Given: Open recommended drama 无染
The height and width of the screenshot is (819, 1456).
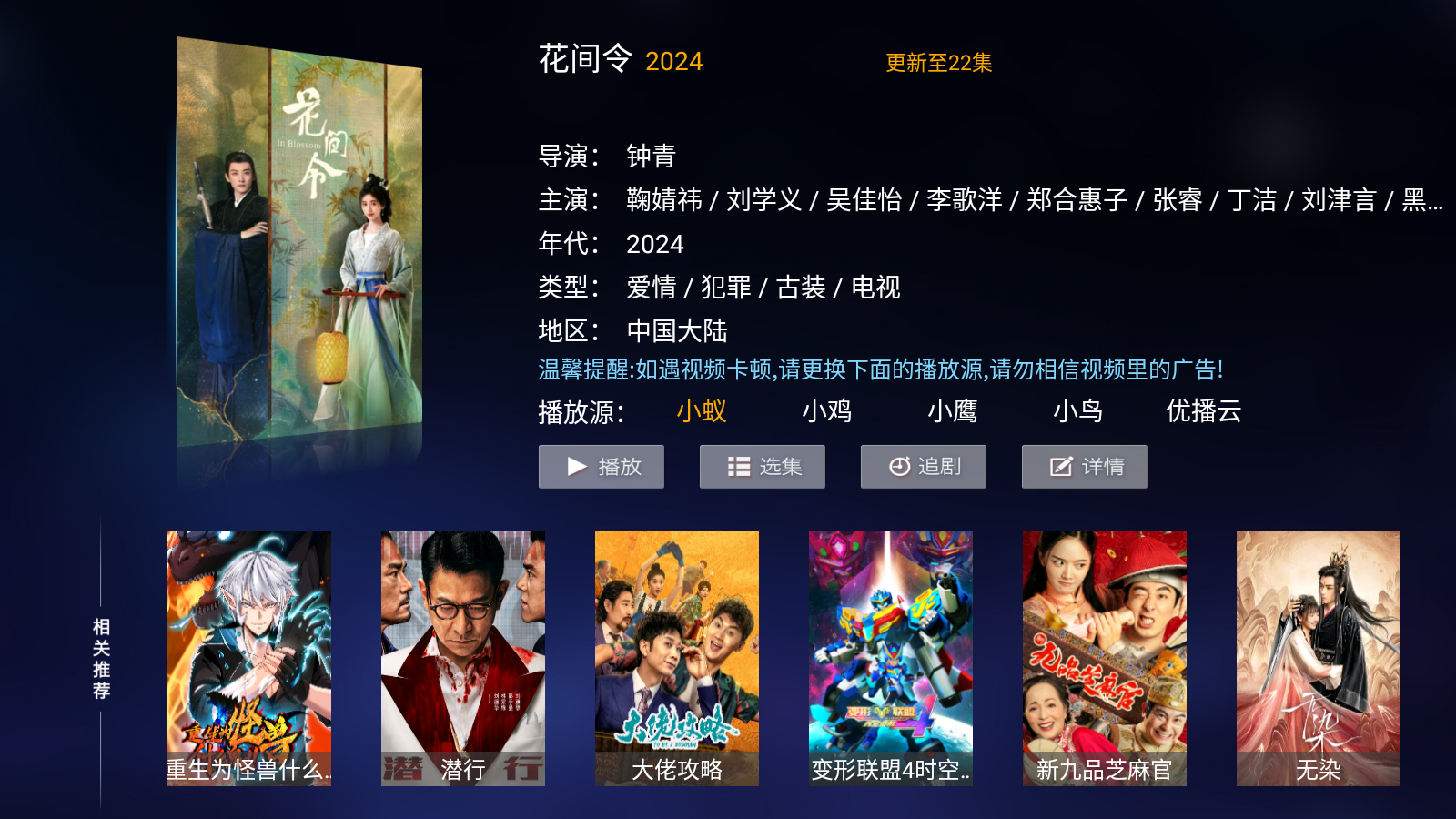Looking at the screenshot, I should click(x=1318, y=658).
